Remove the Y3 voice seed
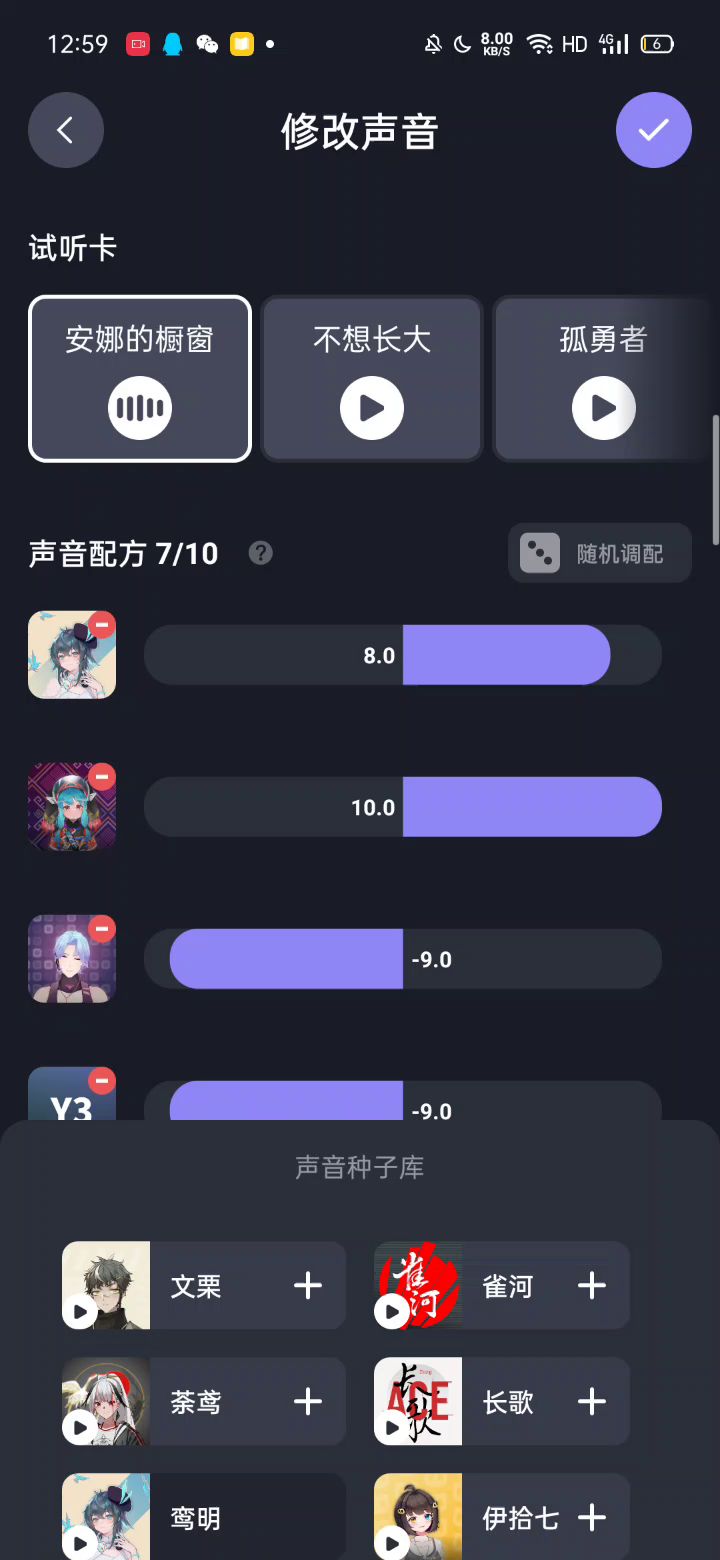720x1560 pixels. [x=102, y=1081]
